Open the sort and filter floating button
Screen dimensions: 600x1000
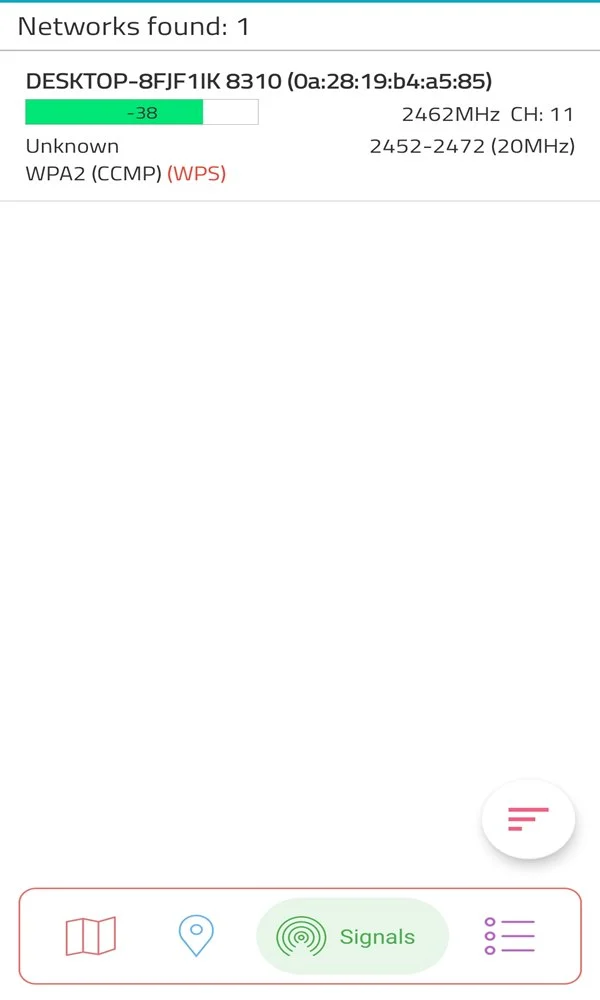528,820
